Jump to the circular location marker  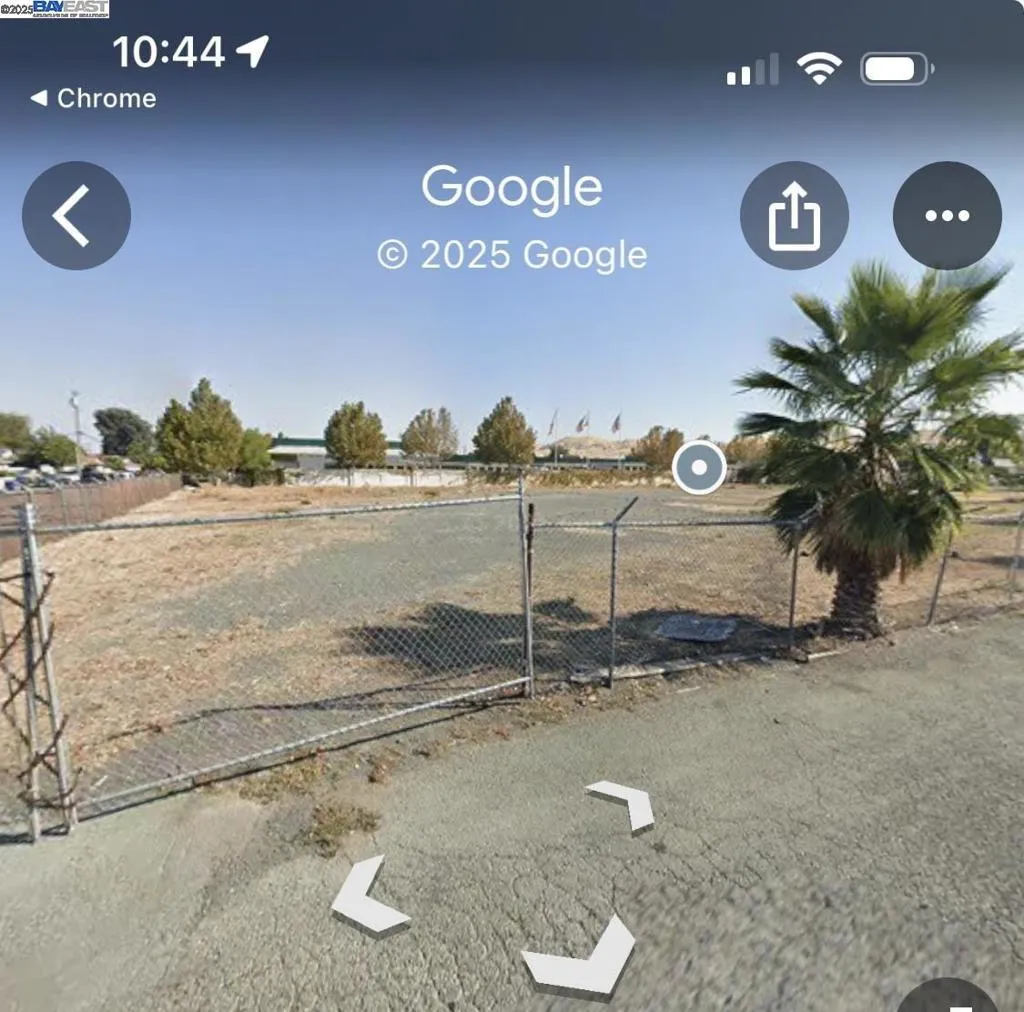(x=699, y=467)
